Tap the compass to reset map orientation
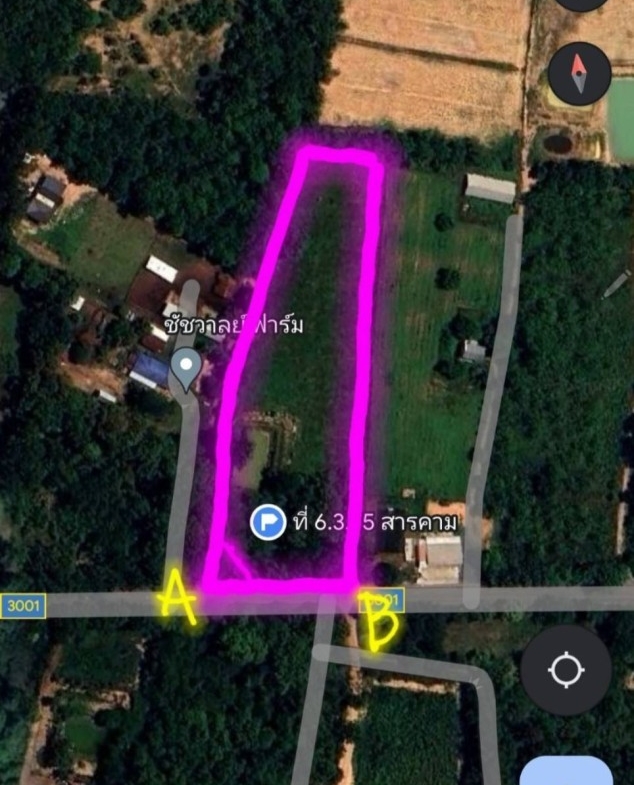The width and height of the screenshot is (634, 785). click(579, 72)
